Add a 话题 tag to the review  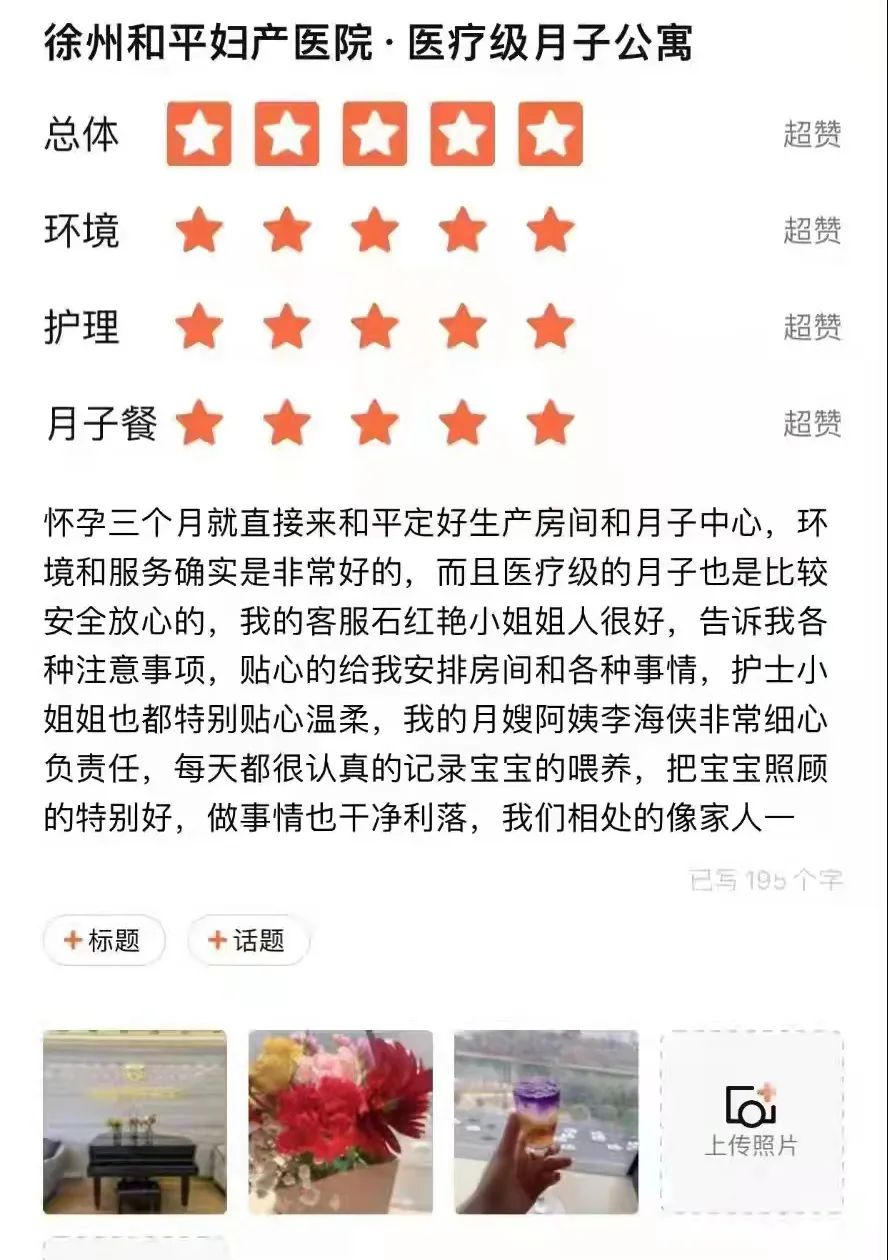click(x=247, y=940)
